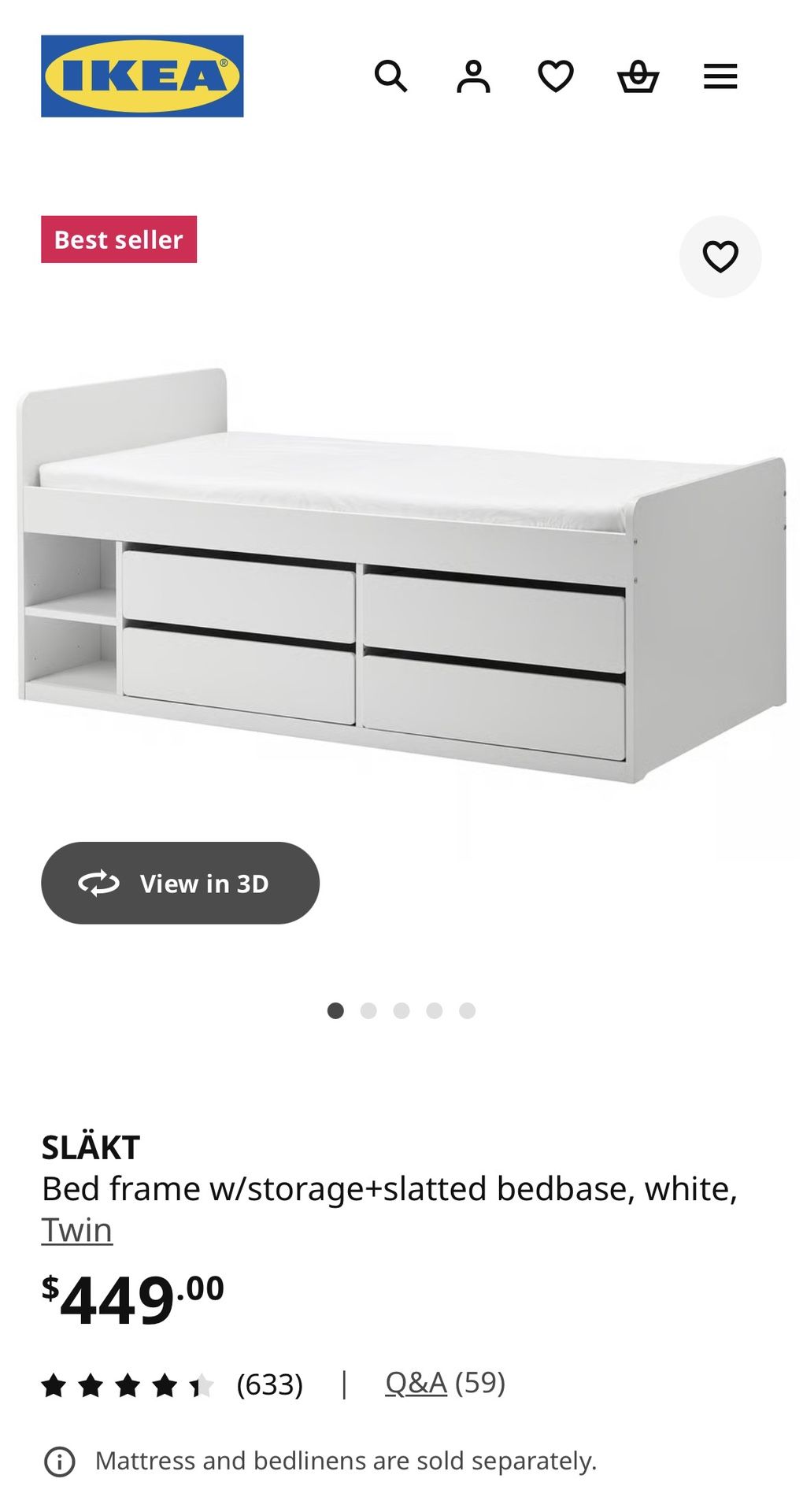Toggle the header heart to view saved items
The height and width of the screenshot is (1512, 803).
pyautogui.click(x=555, y=76)
